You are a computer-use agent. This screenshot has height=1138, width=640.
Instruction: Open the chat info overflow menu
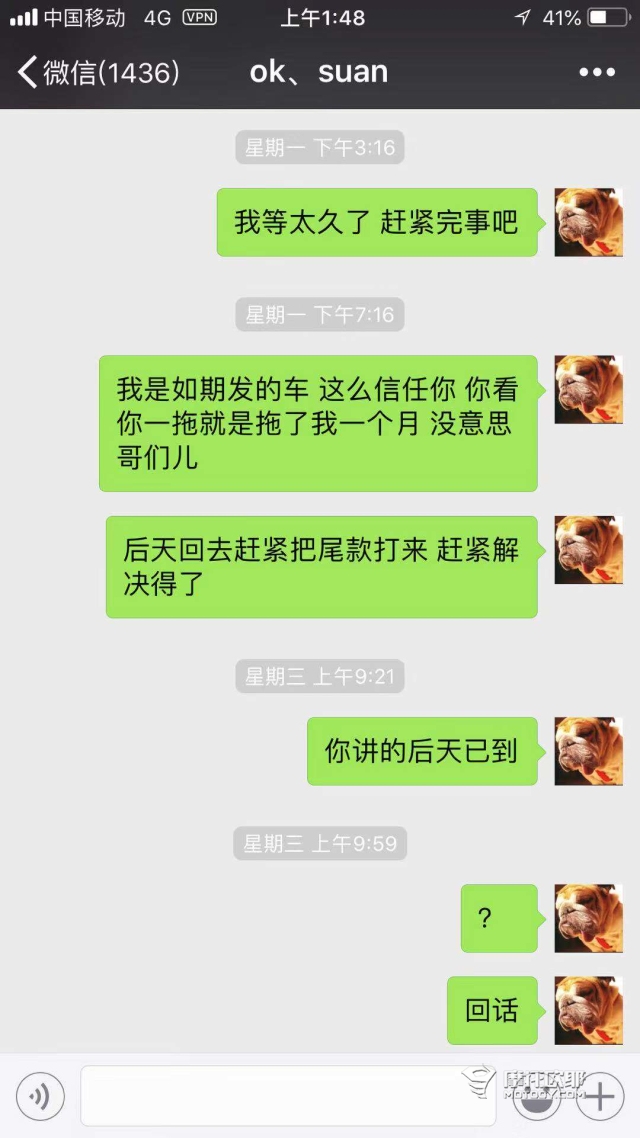pos(597,72)
